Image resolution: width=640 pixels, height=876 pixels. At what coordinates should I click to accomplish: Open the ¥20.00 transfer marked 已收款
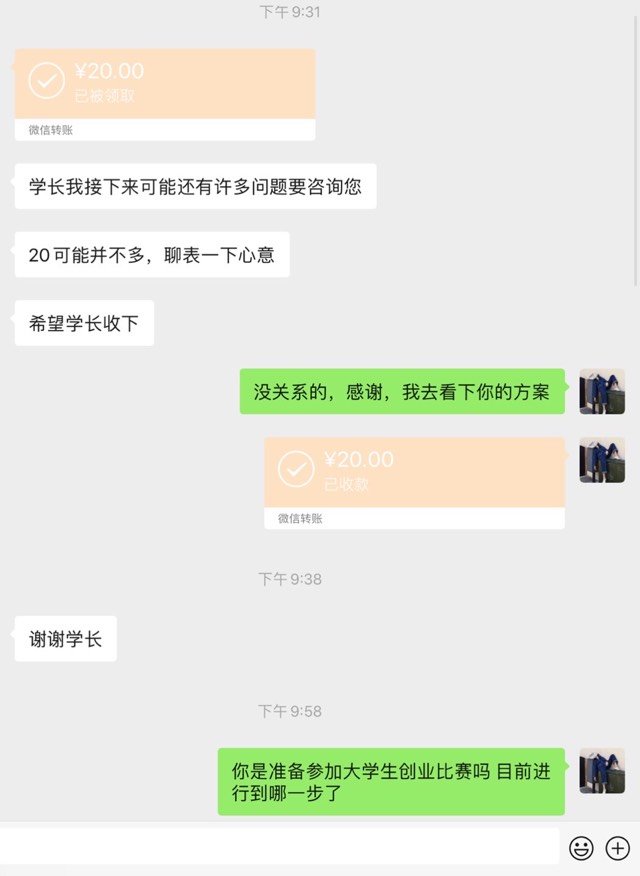click(414, 472)
